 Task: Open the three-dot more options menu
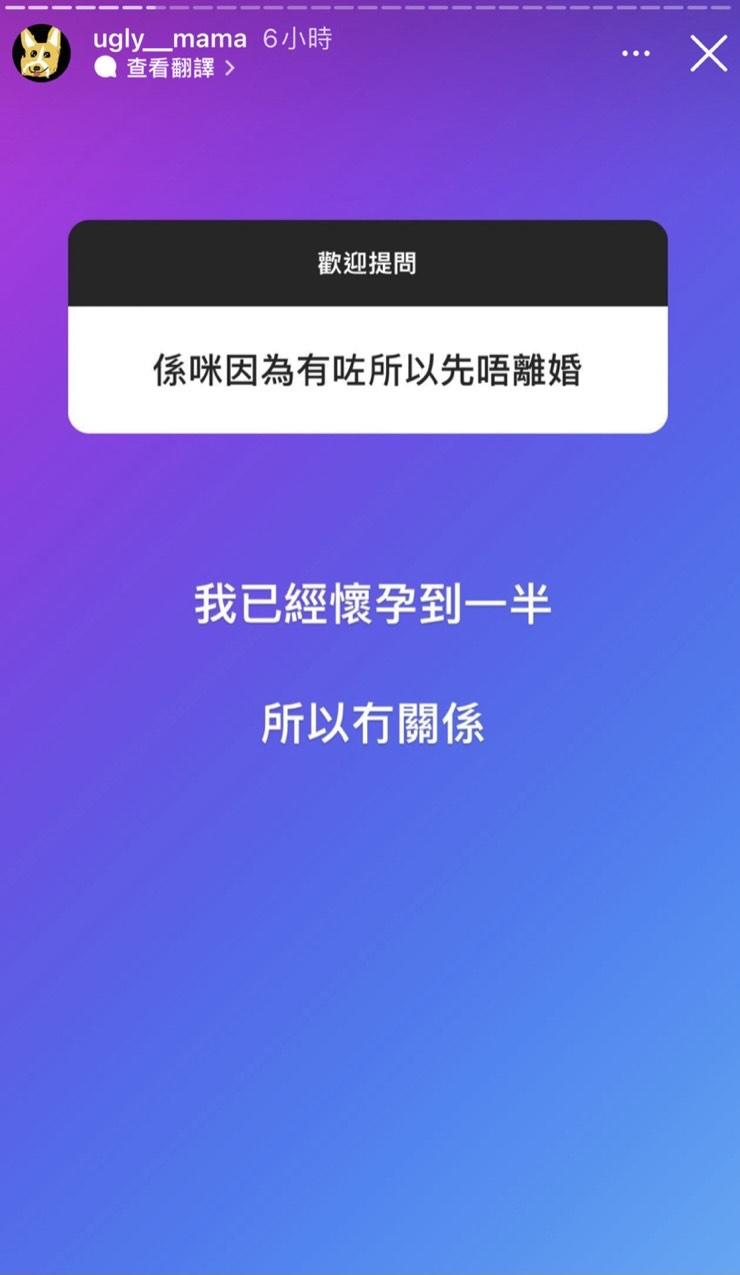[x=636, y=54]
